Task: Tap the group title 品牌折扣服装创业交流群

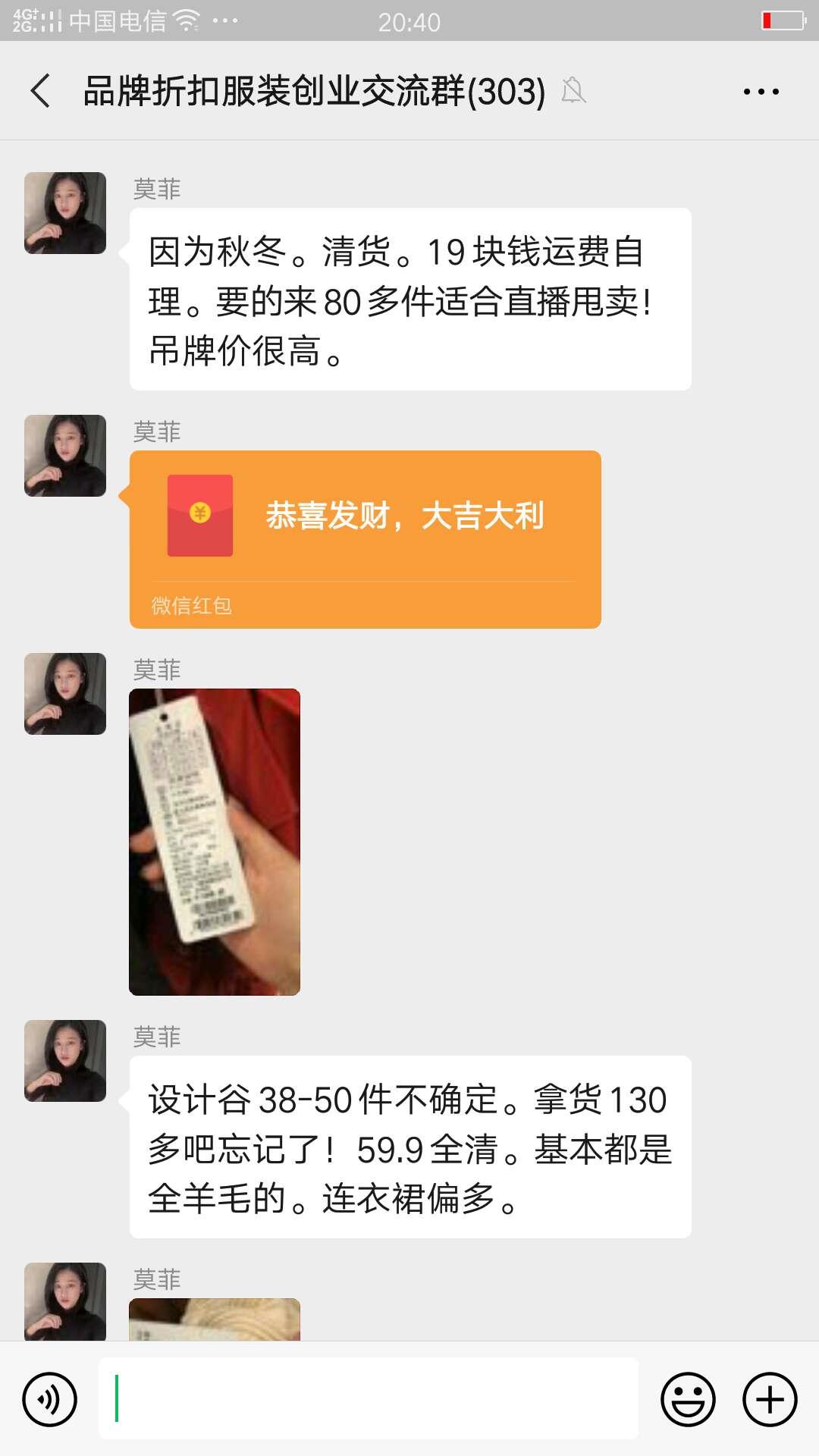Action: click(311, 90)
